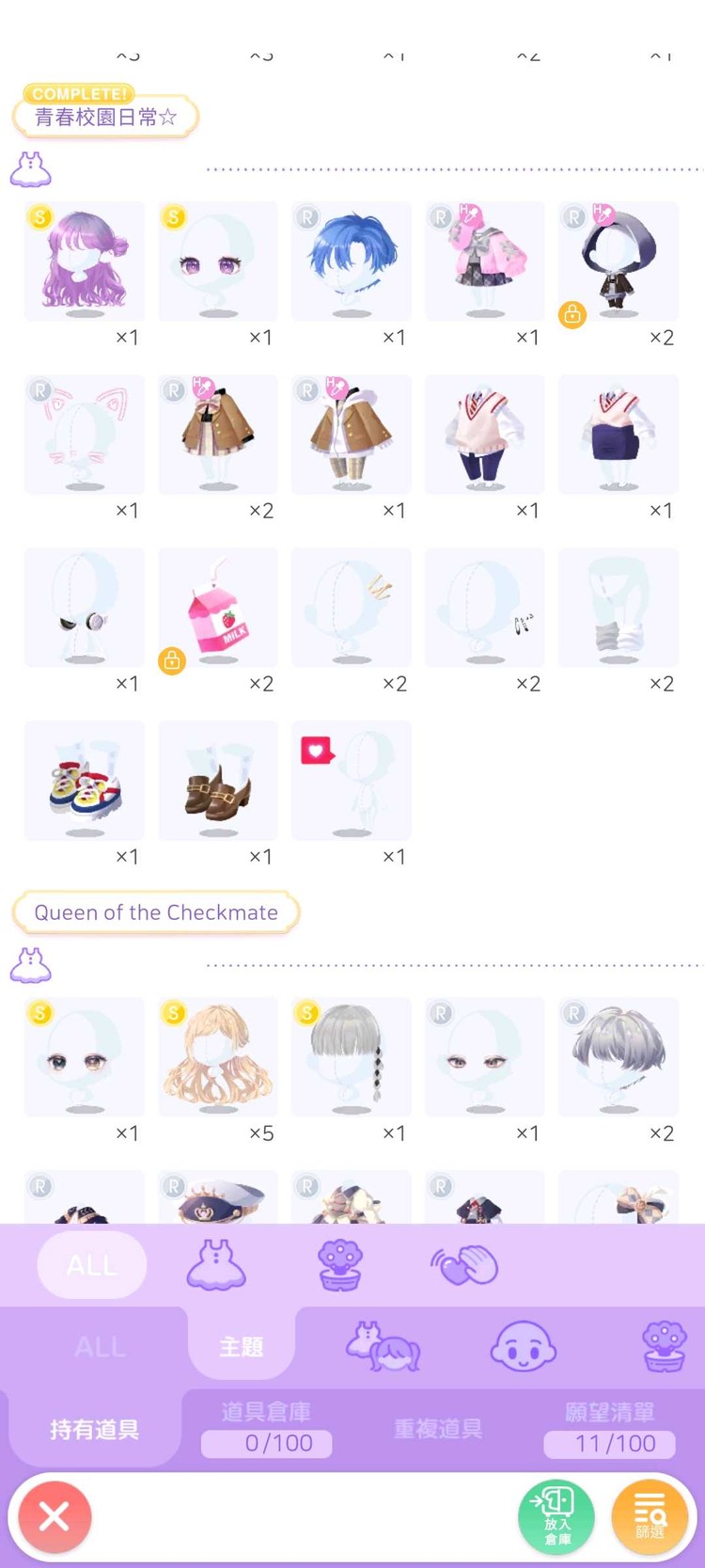Screen dimensions: 705x1568
Task: Select the purple wavy hair item
Action: [x=85, y=261]
